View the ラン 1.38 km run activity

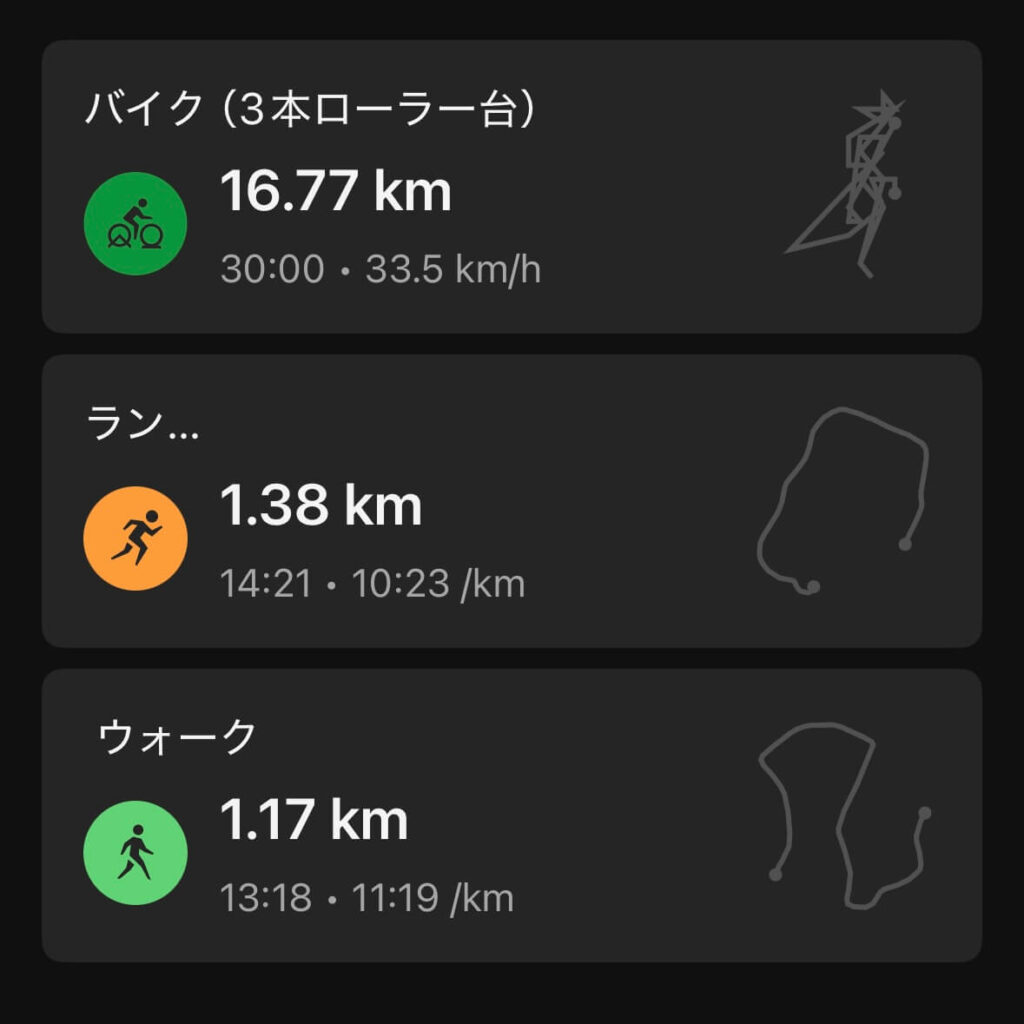510,501
